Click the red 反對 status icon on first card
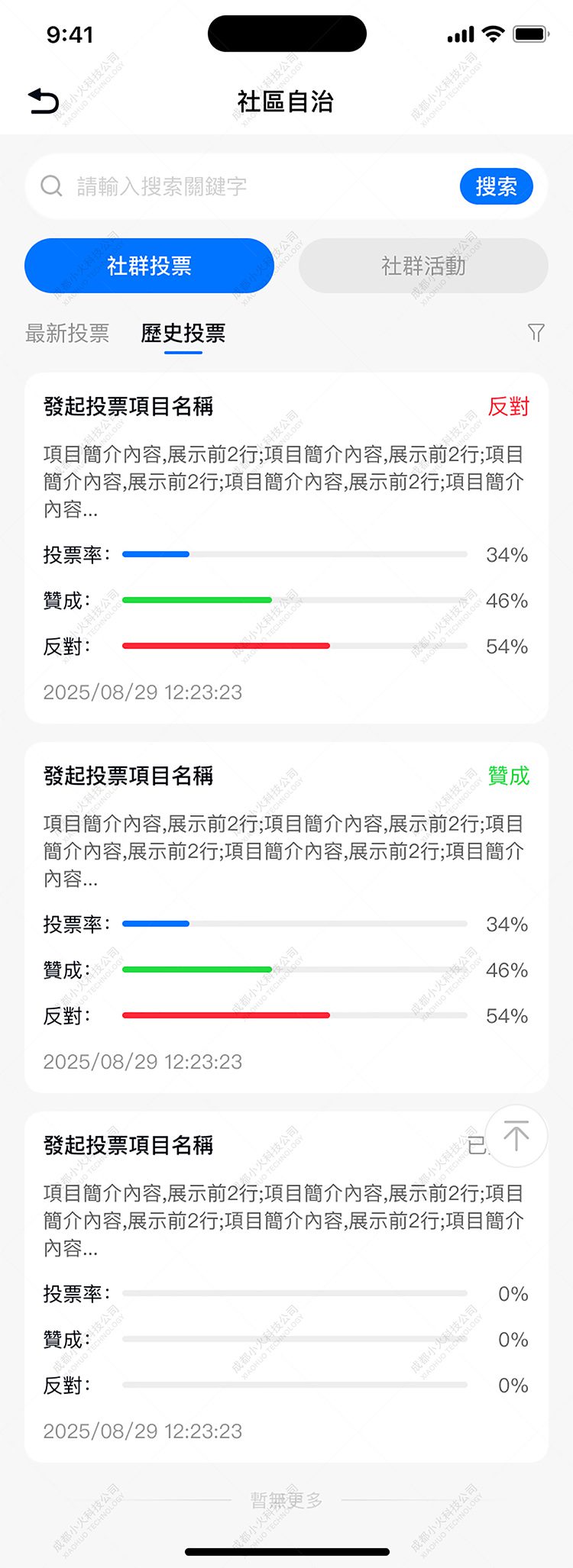The width and height of the screenshot is (573, 1568). point(509,408)
